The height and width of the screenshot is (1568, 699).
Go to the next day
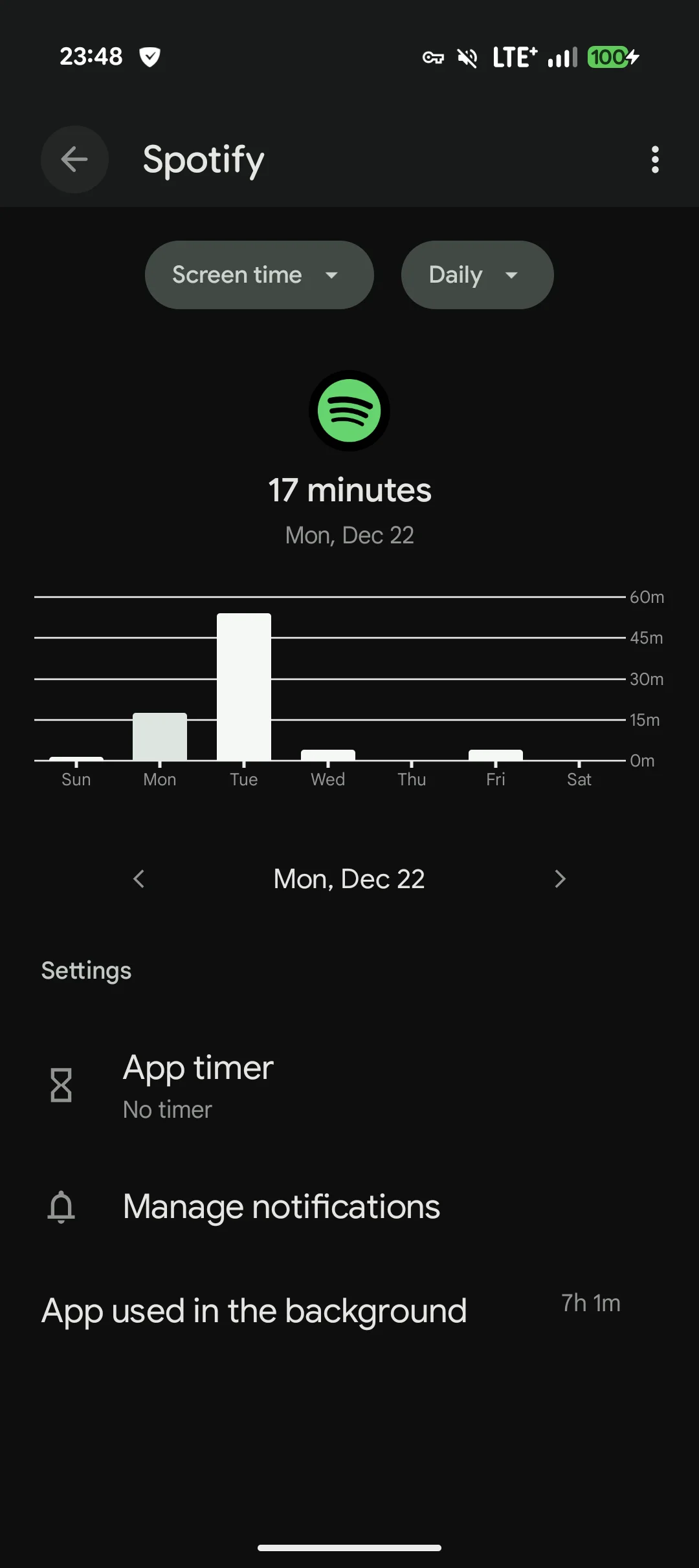(x=560, y=879)
